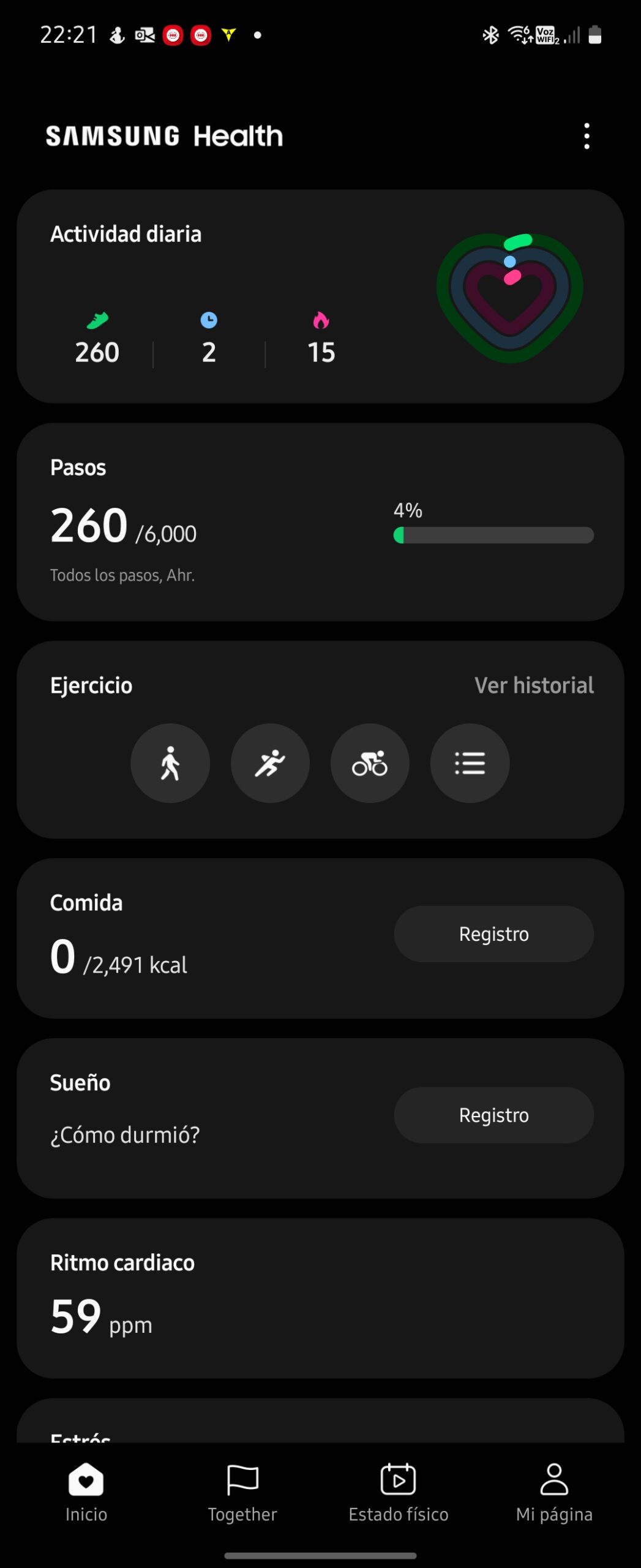The image size is (641, 1568).
Task: Tap Ver historial in Ejercicio
Action: tap(534, 685)
